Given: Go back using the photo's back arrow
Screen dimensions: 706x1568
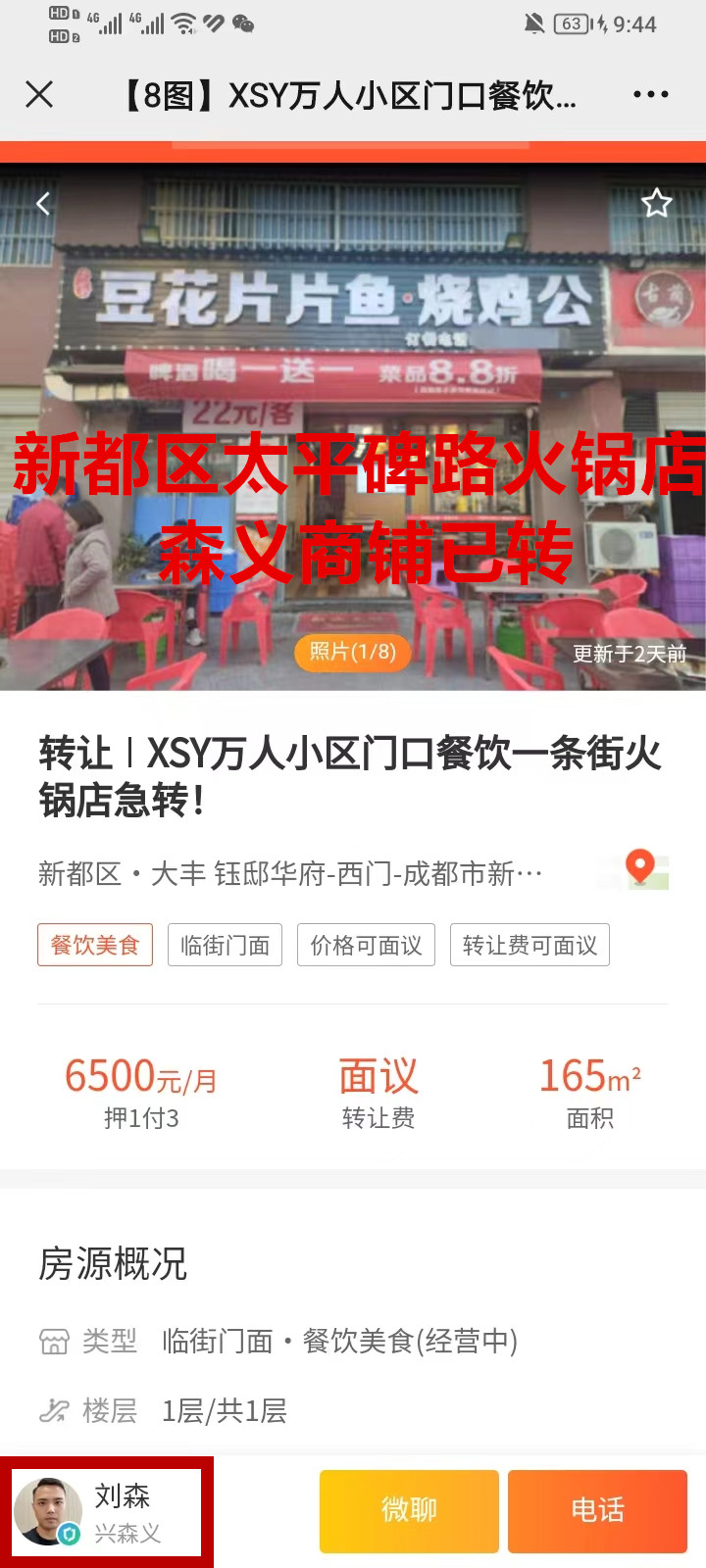Looking at the screenshot, I should click(x=43, y=204).
